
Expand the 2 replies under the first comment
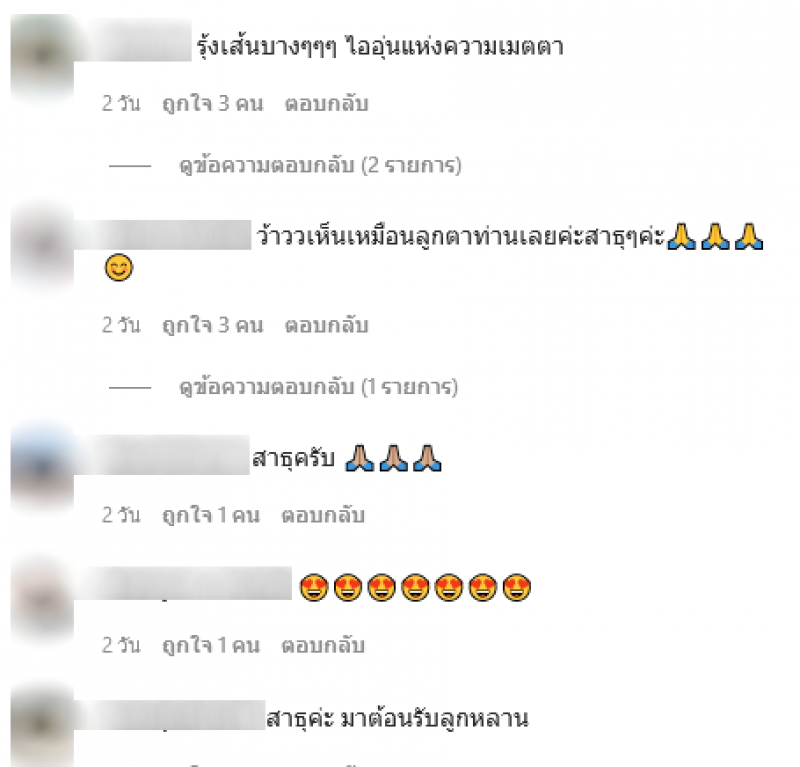pos(320,166)
